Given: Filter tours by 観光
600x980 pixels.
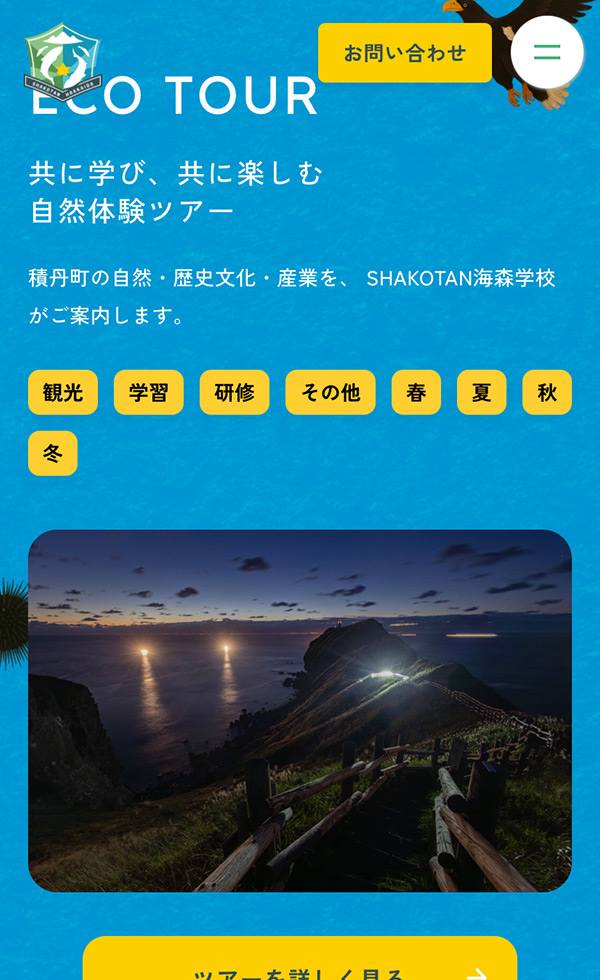Looking at the screenshot, I should coord(63,392).
